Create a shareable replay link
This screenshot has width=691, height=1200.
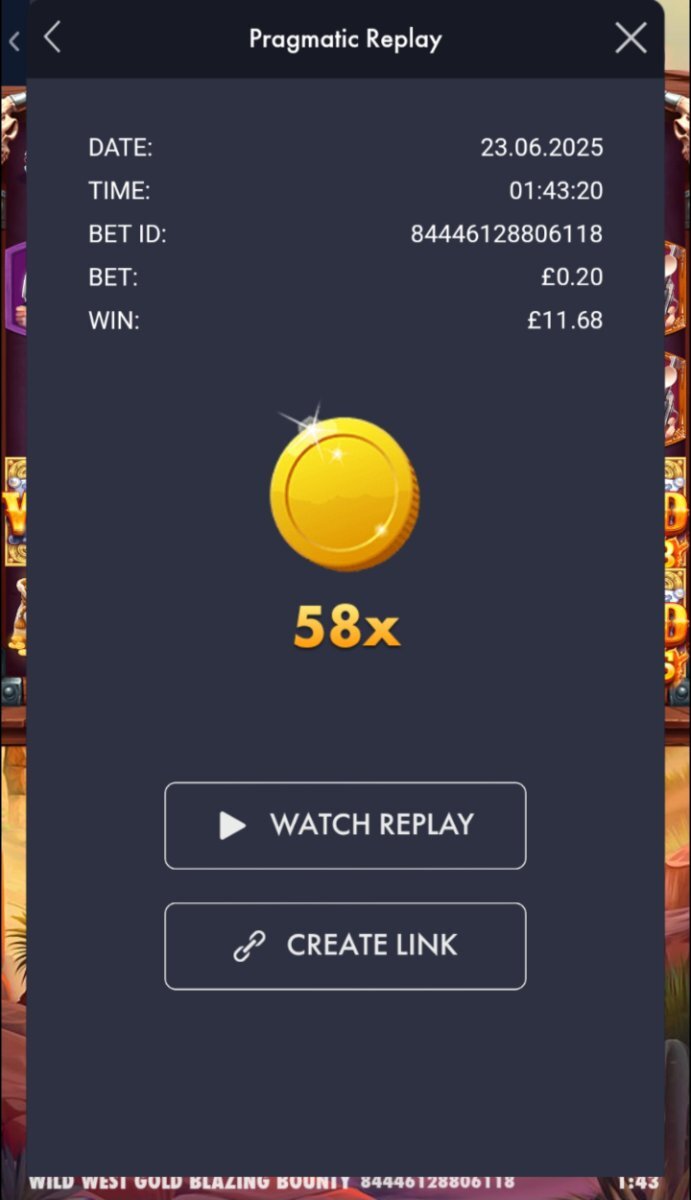[x=345, y=946]
